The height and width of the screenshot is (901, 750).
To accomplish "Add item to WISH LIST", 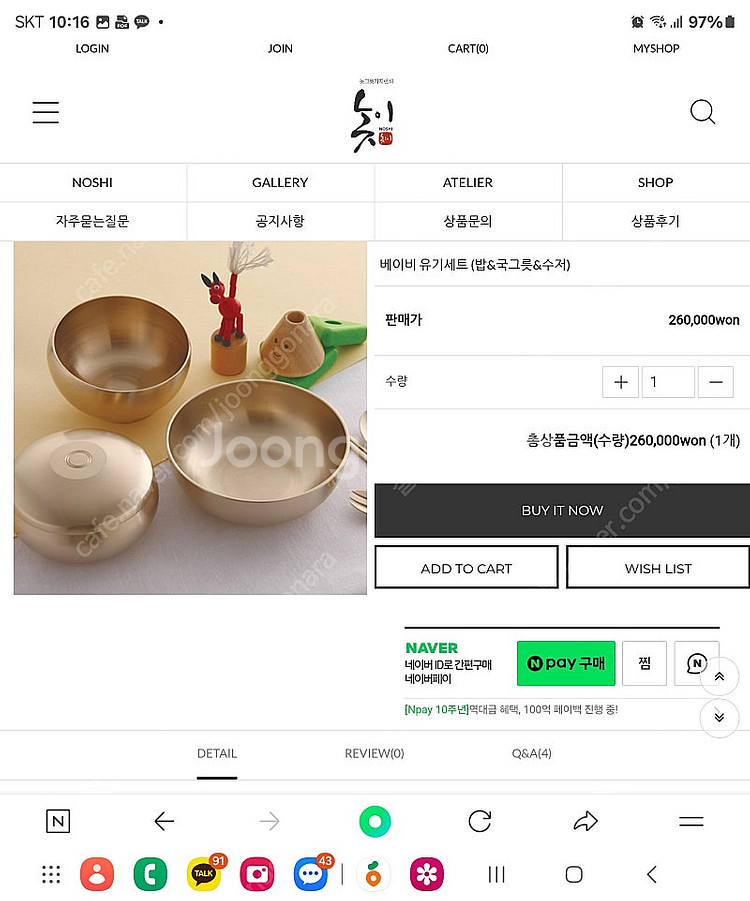I will [658, 568].
